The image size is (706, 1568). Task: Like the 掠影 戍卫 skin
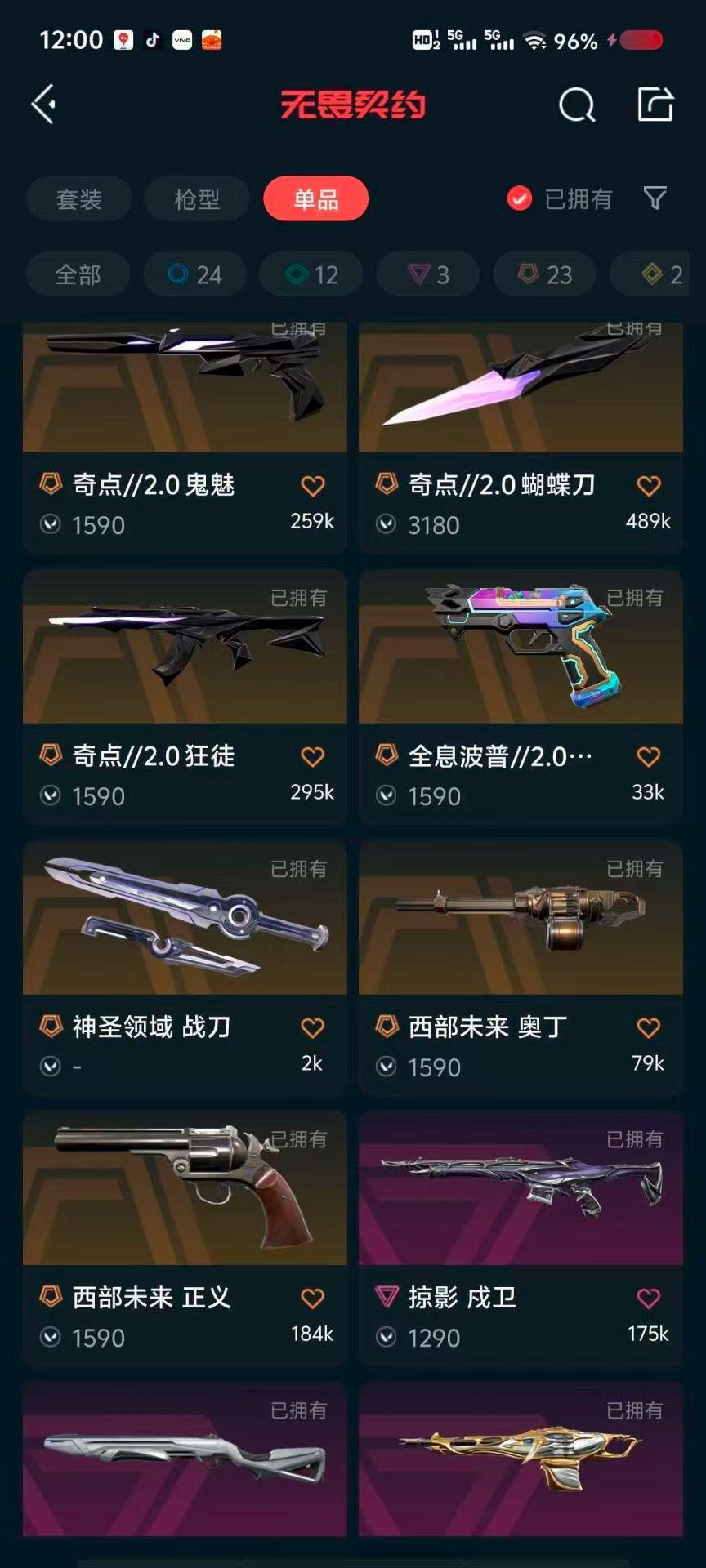click(649, 1298)
